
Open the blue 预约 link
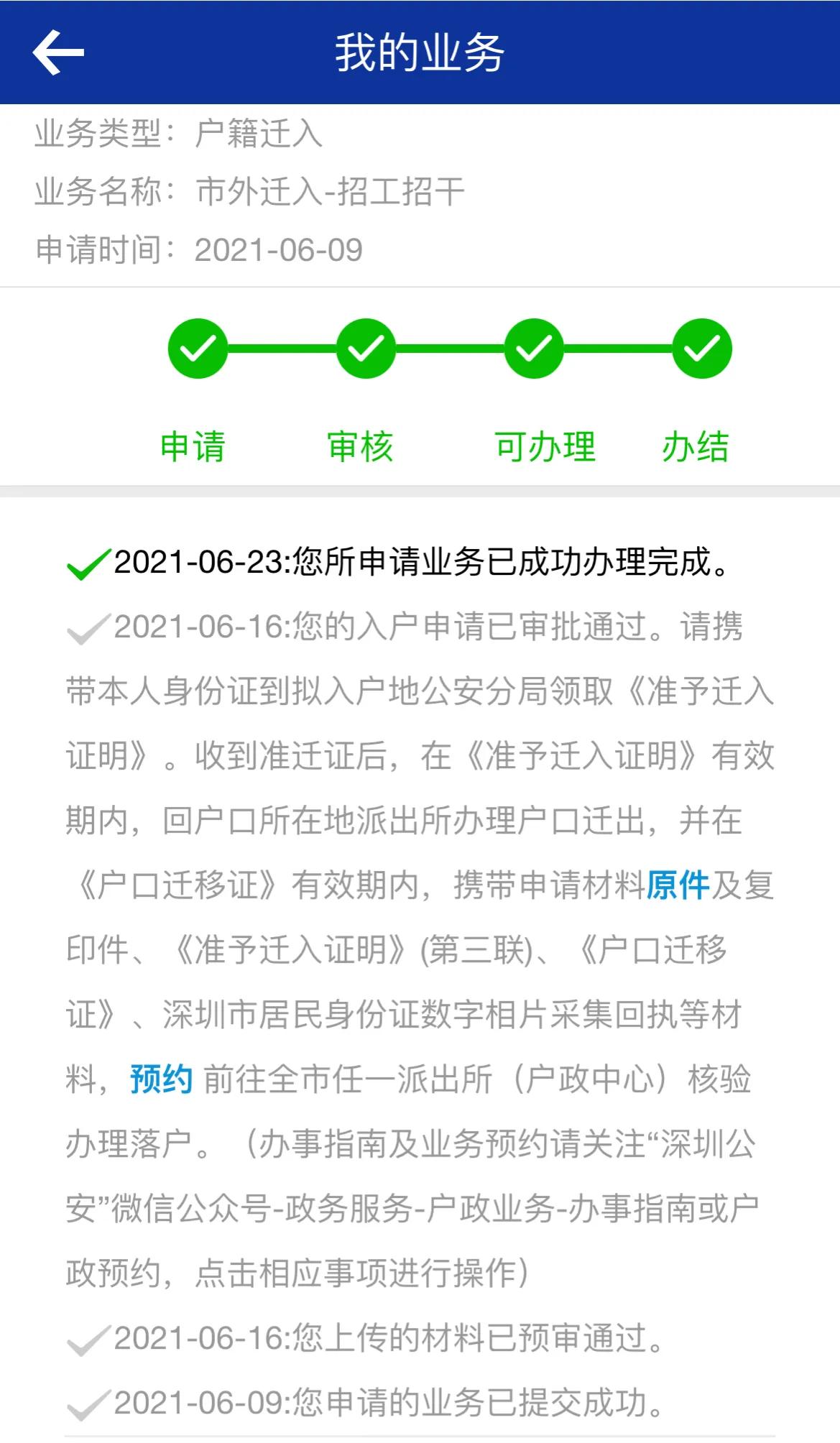[161, 1079]
